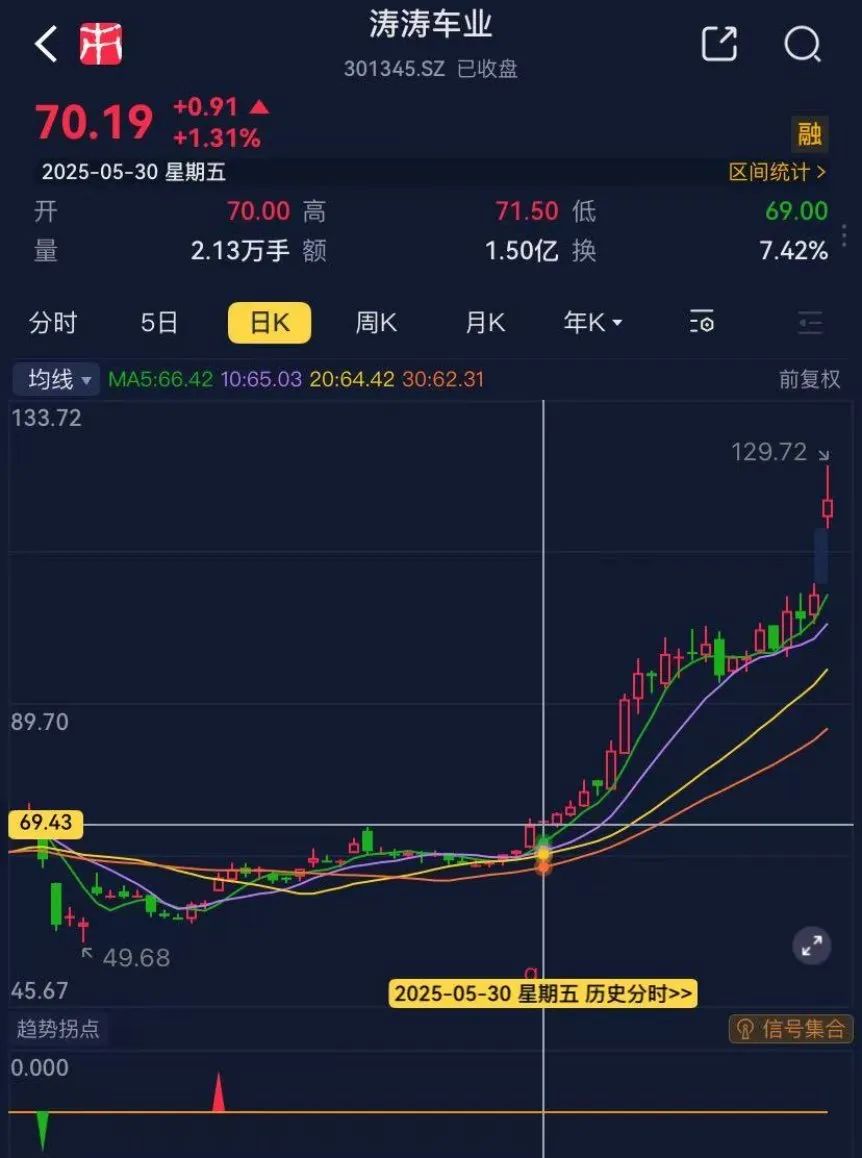This screenshot has height=1158, width=862.
Task: Go back using the top-left arrow
Action: click(x=46, y=45)
